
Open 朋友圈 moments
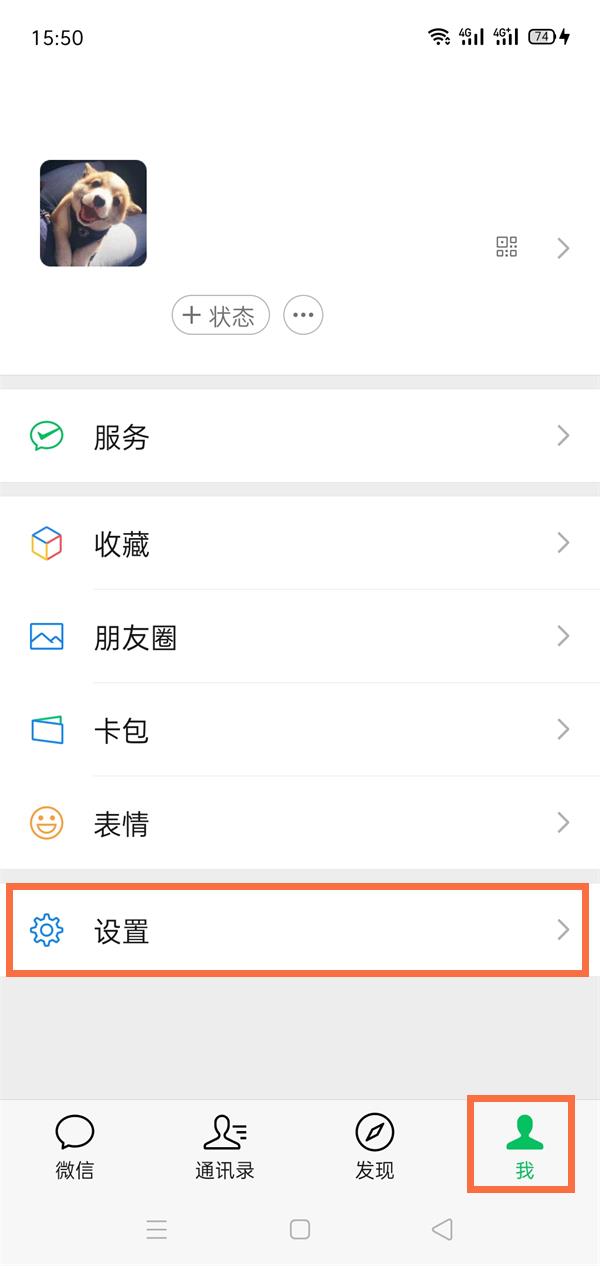300,637
